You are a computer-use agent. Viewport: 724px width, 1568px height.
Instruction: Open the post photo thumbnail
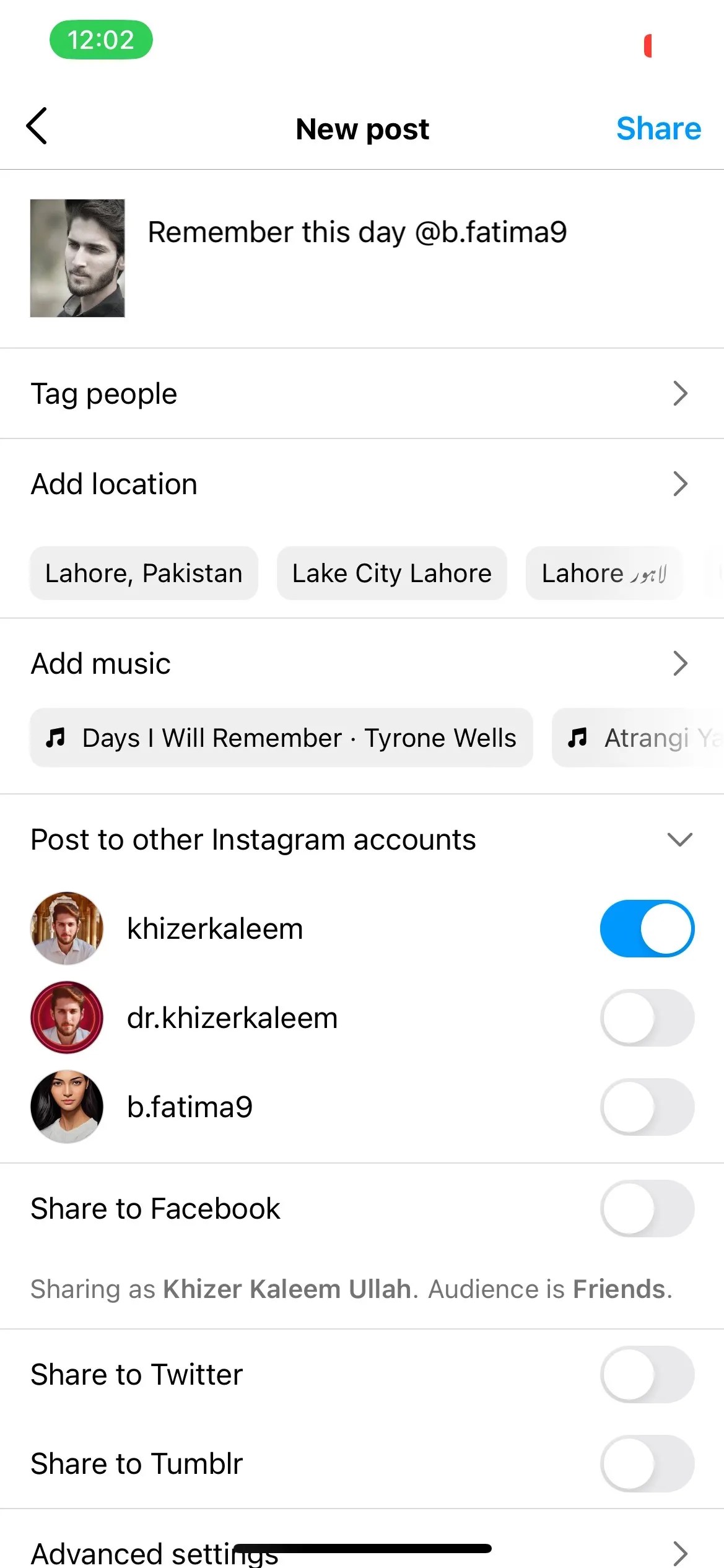coord(77,258)
